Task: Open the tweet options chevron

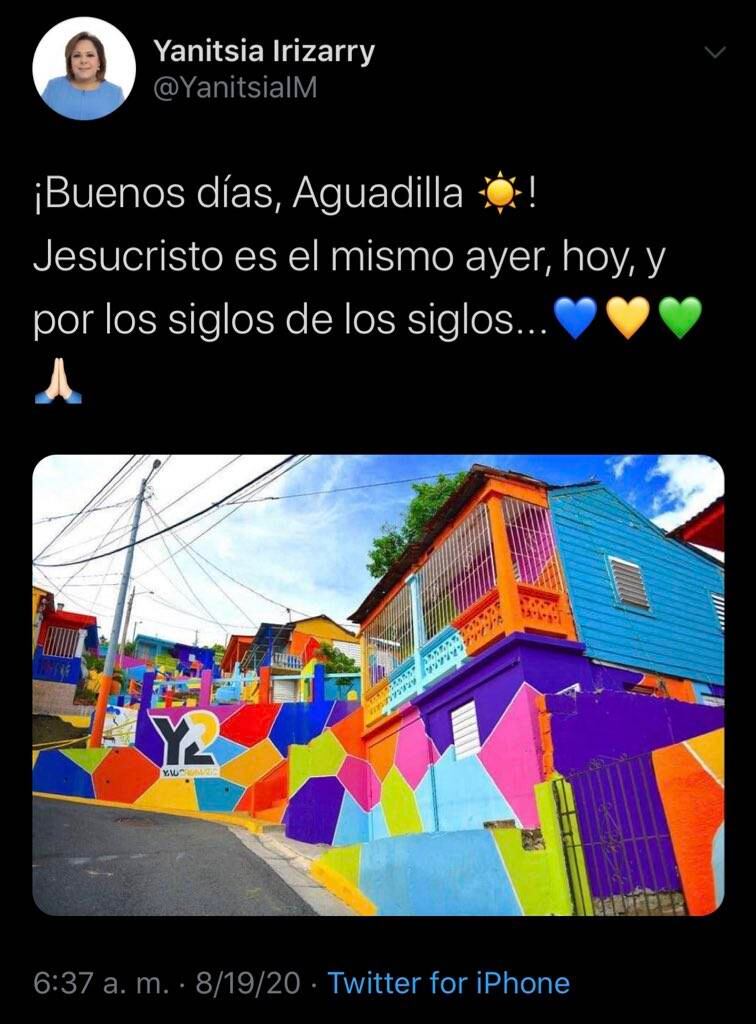Action: pos(715,52)
